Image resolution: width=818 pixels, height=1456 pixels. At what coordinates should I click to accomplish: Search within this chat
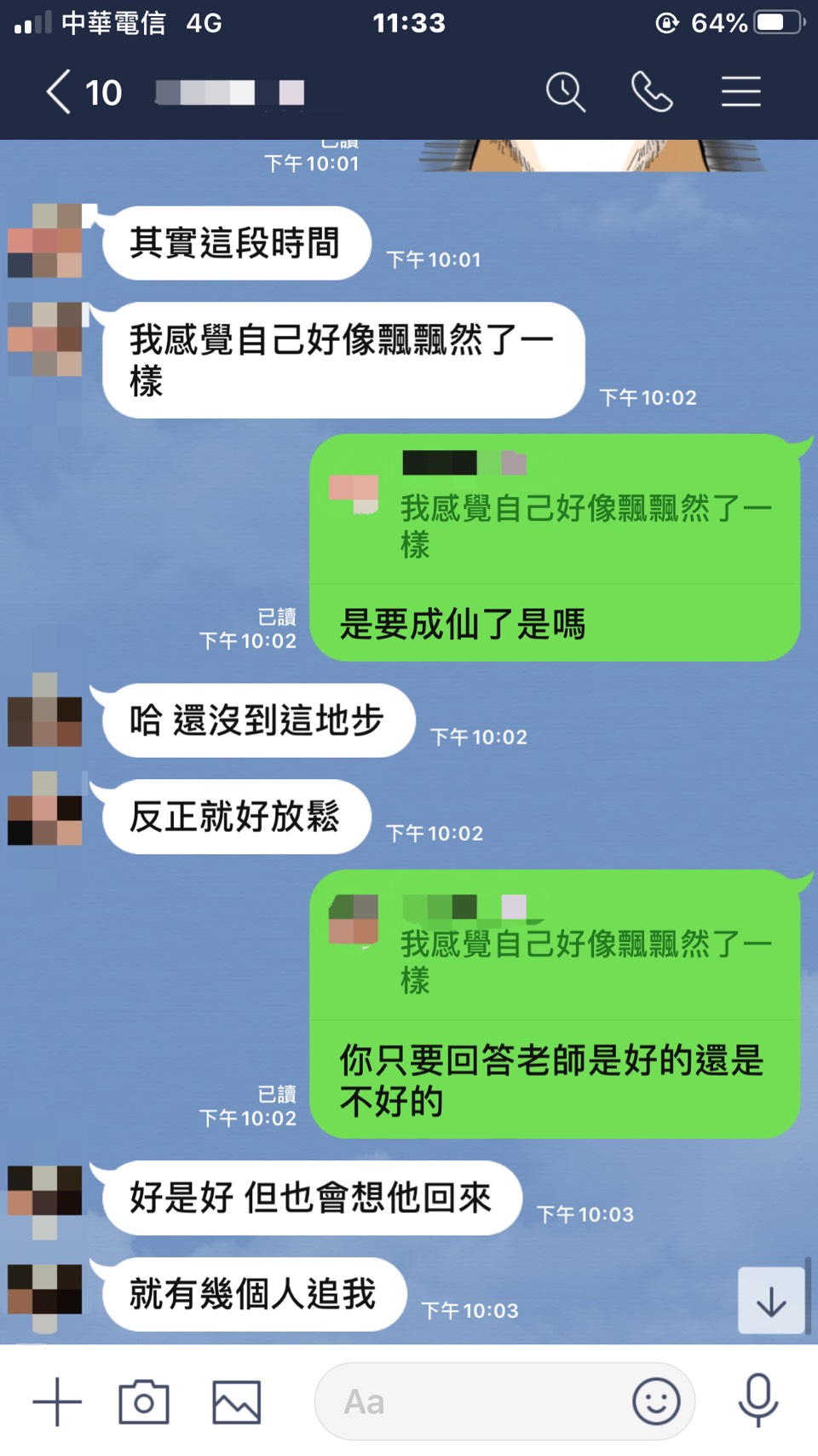(565, 92)
